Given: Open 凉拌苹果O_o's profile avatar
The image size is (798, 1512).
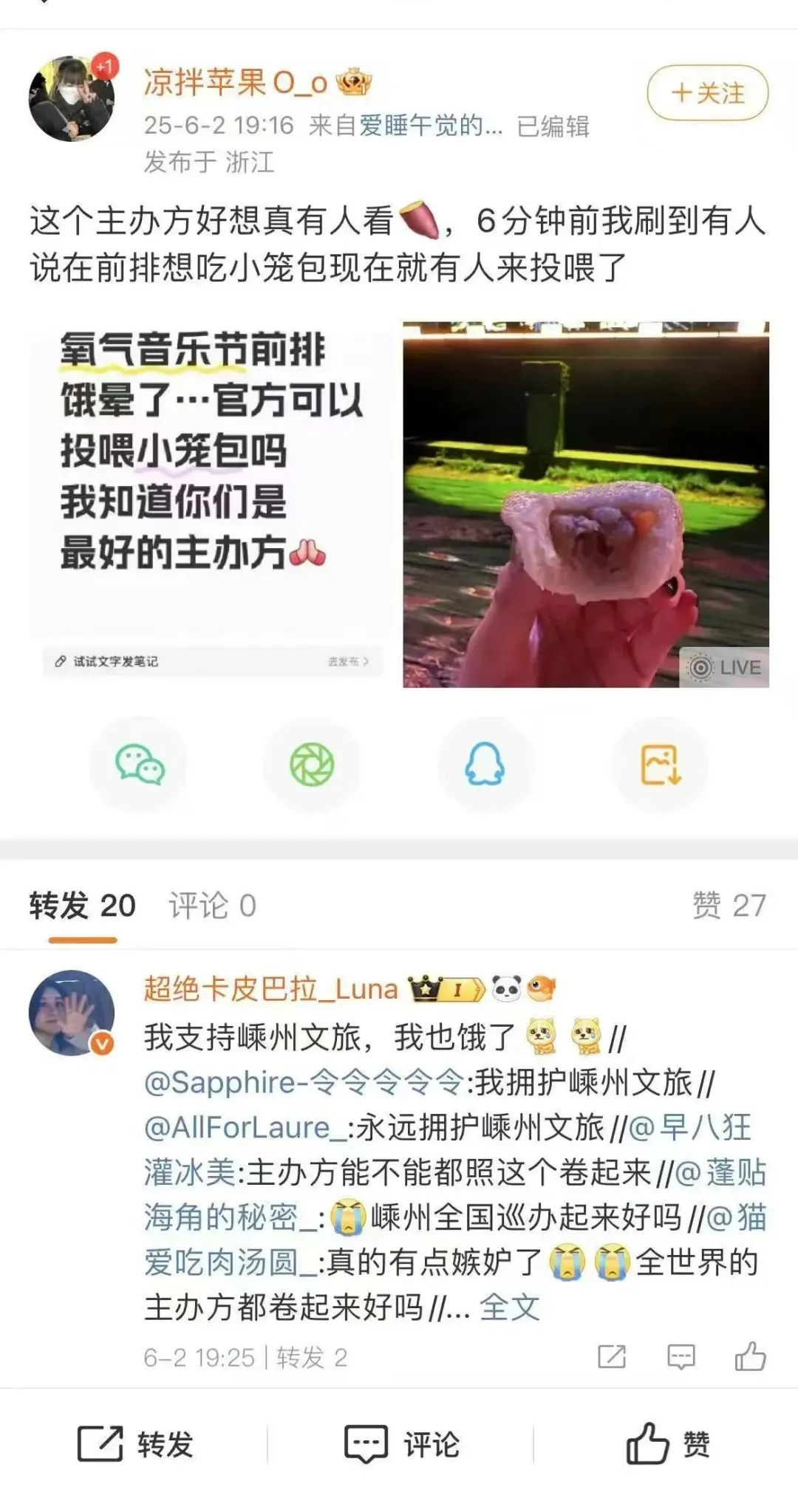Looking at the screenshot, I should click(x=72, y=98).
